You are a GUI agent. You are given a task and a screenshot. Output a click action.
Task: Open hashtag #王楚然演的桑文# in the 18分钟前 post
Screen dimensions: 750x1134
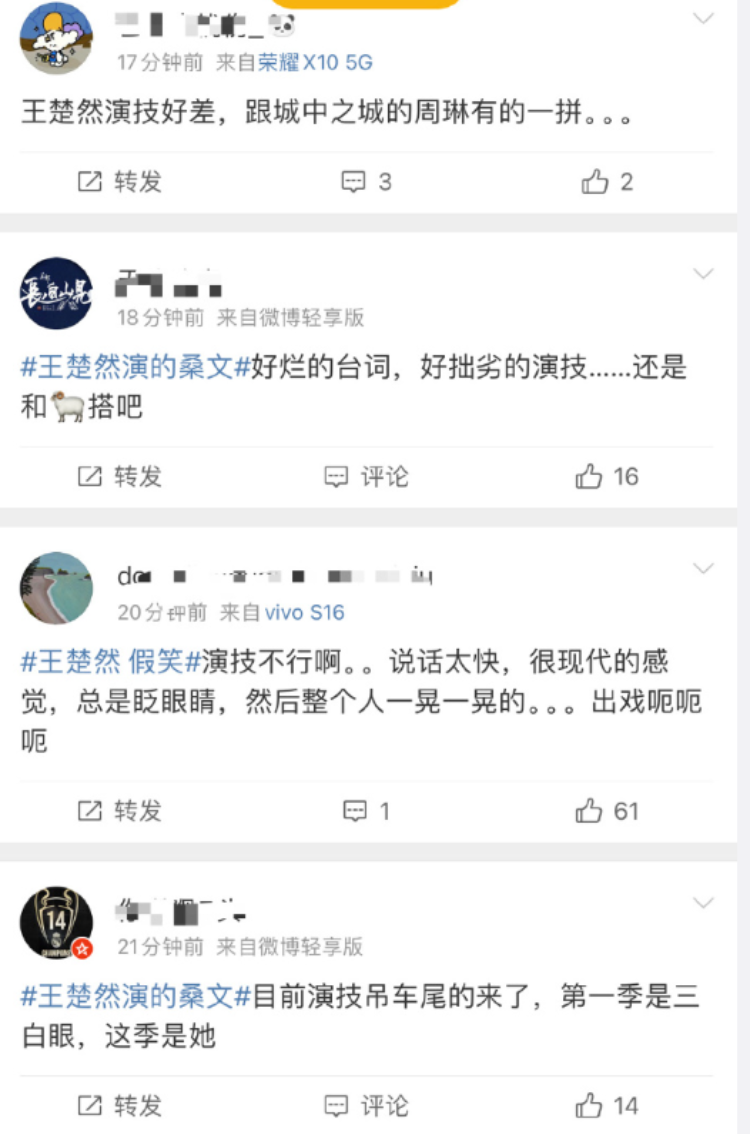(134, 366)
